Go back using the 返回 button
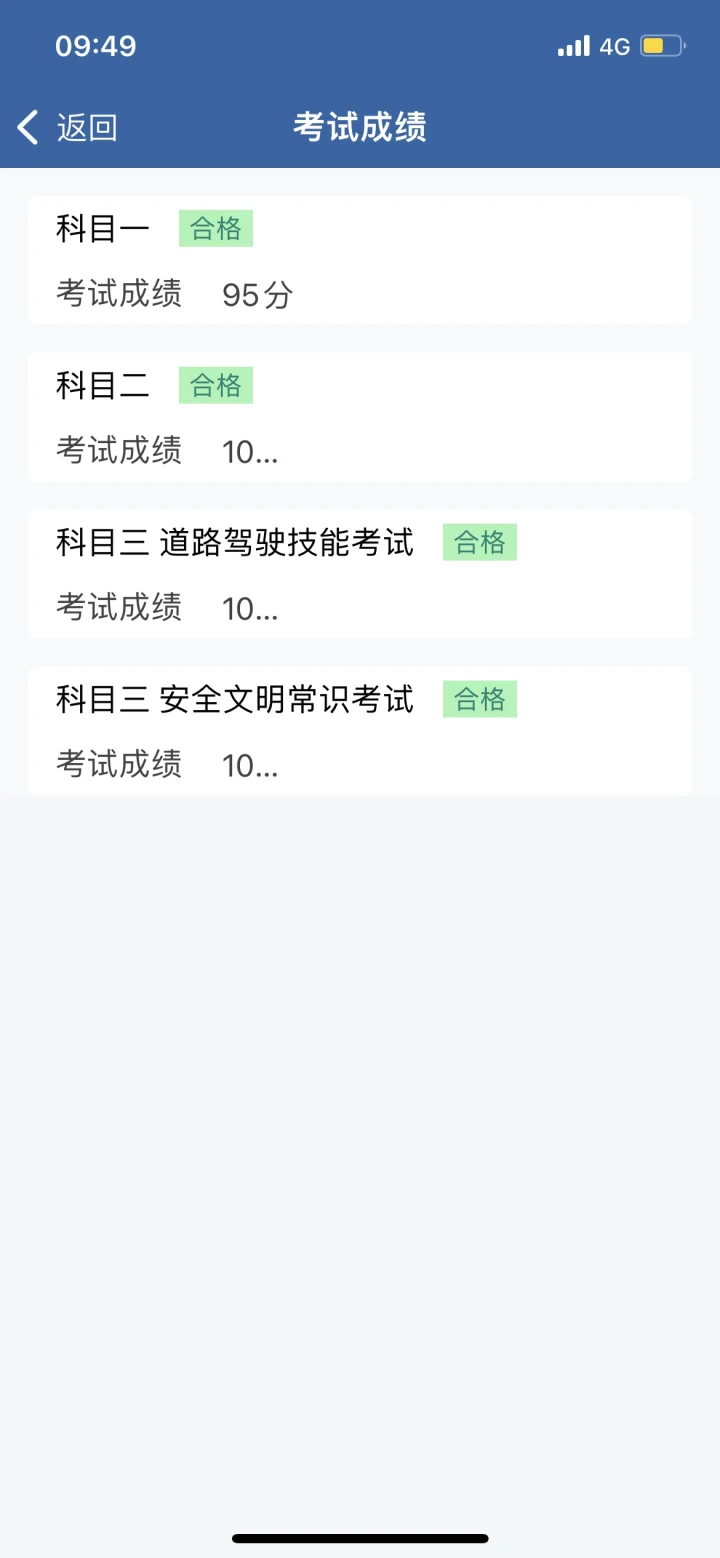The image size is (720, 1558). click(x=67, y=127)
